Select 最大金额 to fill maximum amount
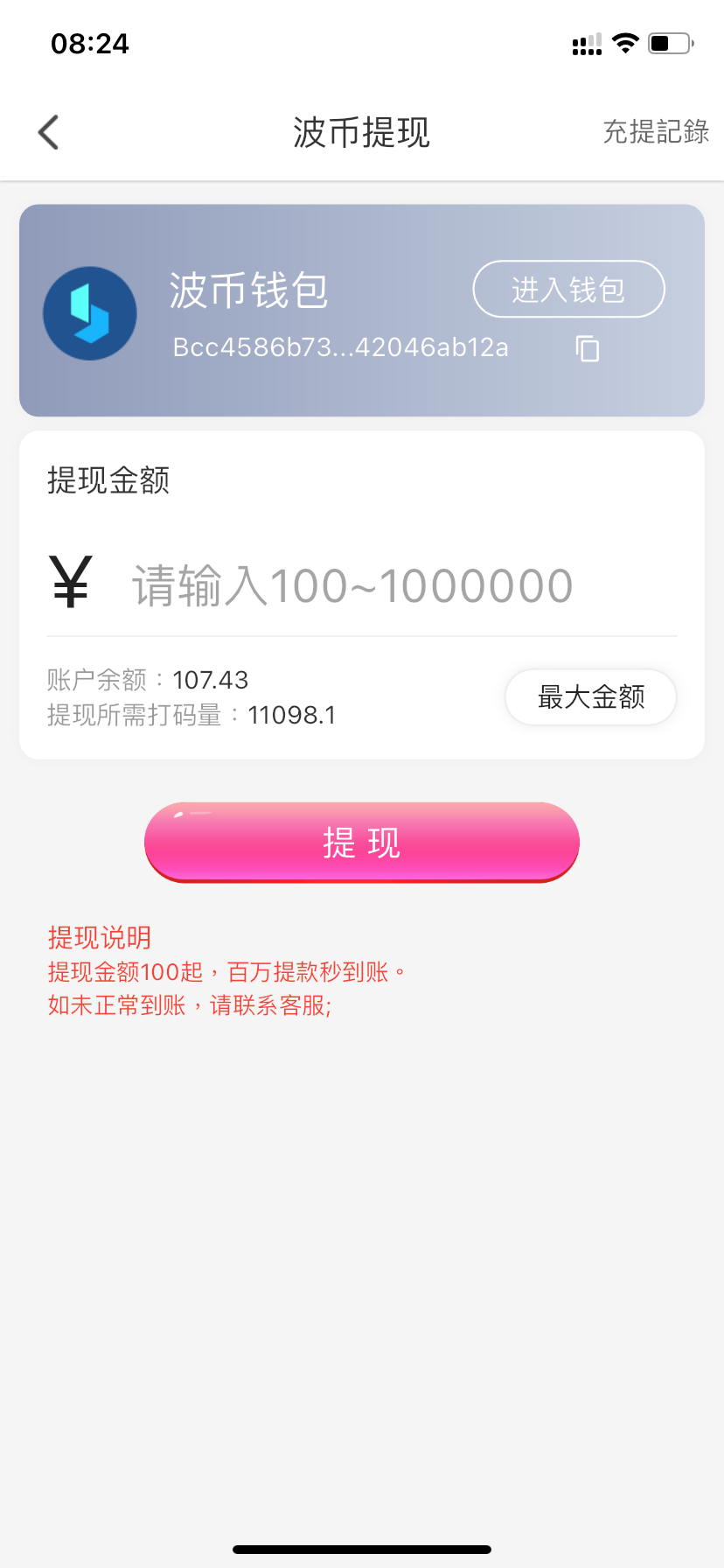 point(591,697)
